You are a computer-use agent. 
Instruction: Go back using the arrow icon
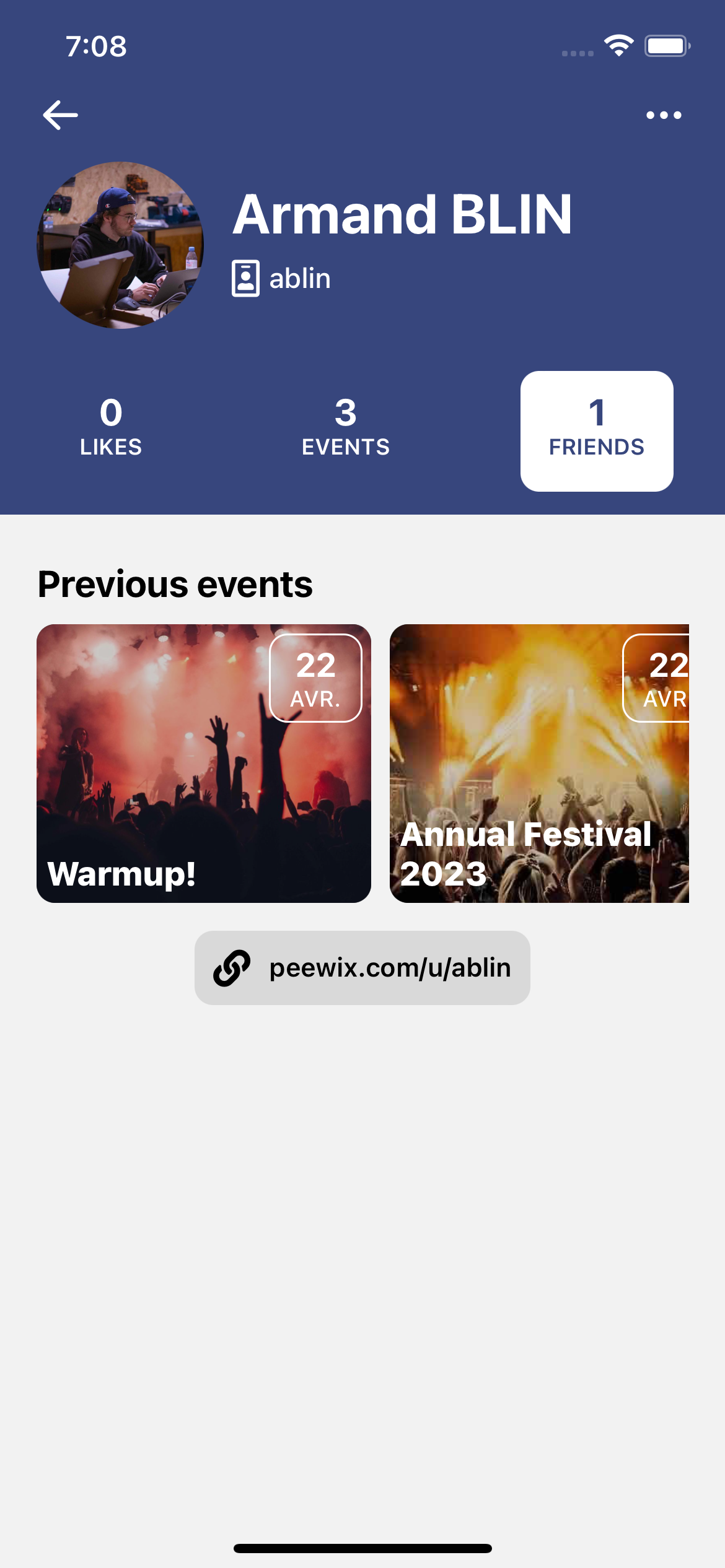coord(60,115)
